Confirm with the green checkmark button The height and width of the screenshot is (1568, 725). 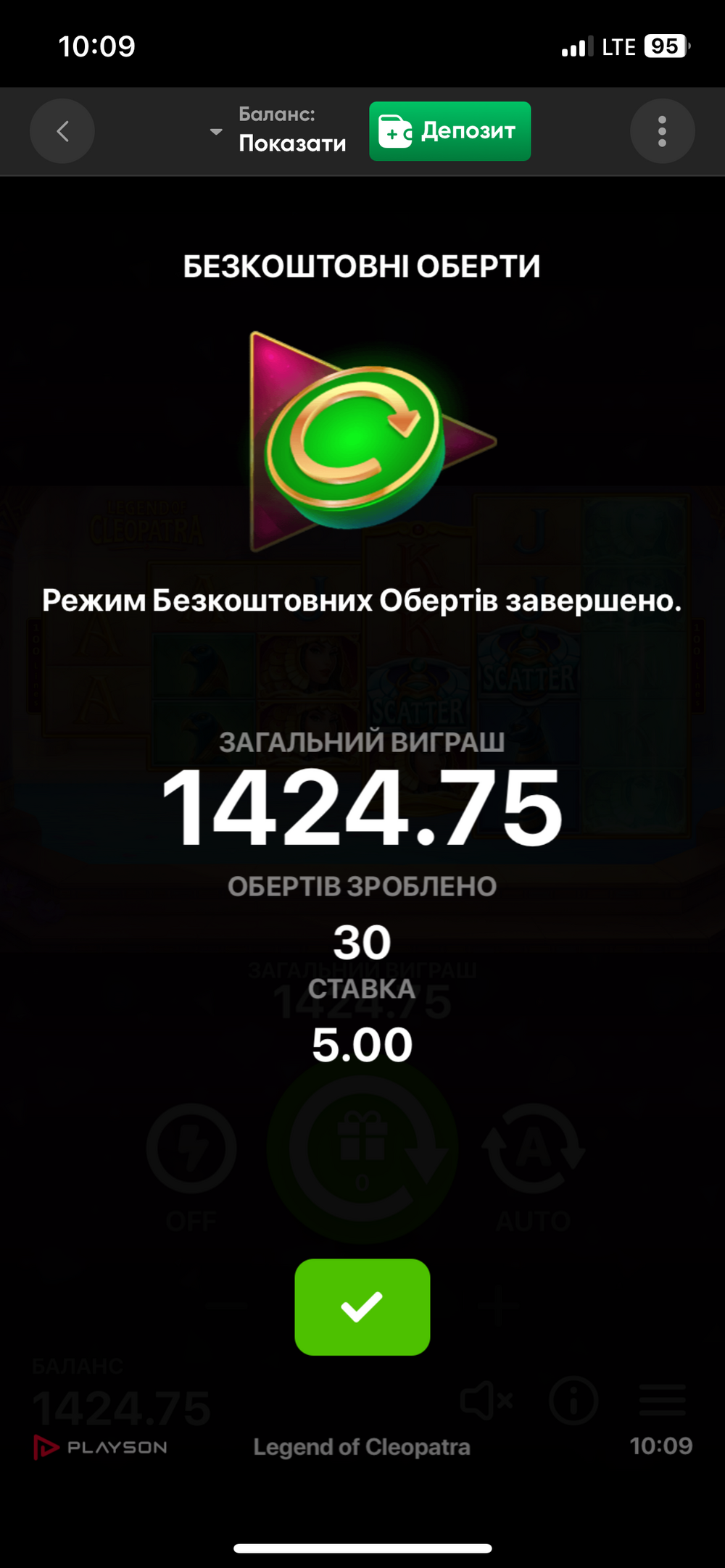click(x=362, y=1306)
